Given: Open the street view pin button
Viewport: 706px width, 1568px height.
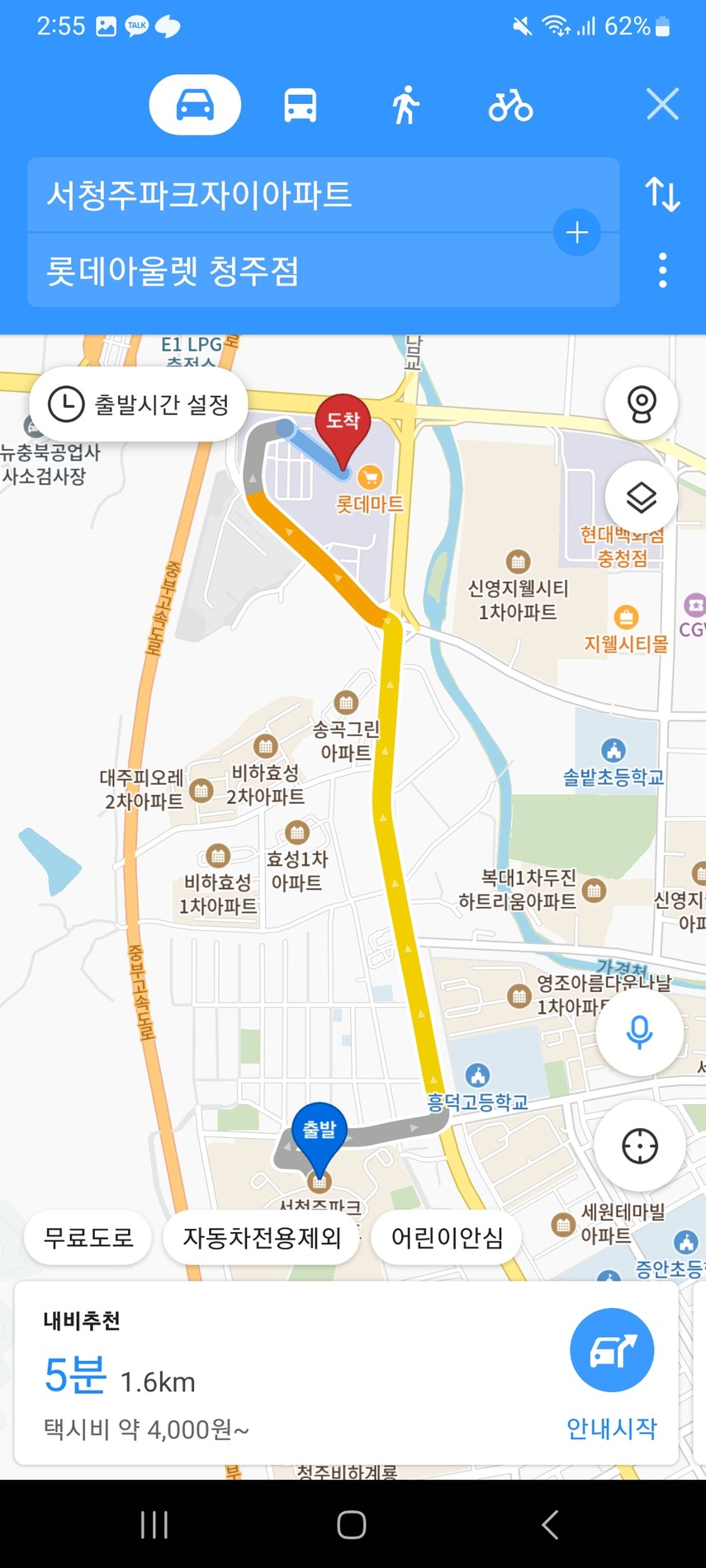Looking at the screenshot, I should (642, 404).
